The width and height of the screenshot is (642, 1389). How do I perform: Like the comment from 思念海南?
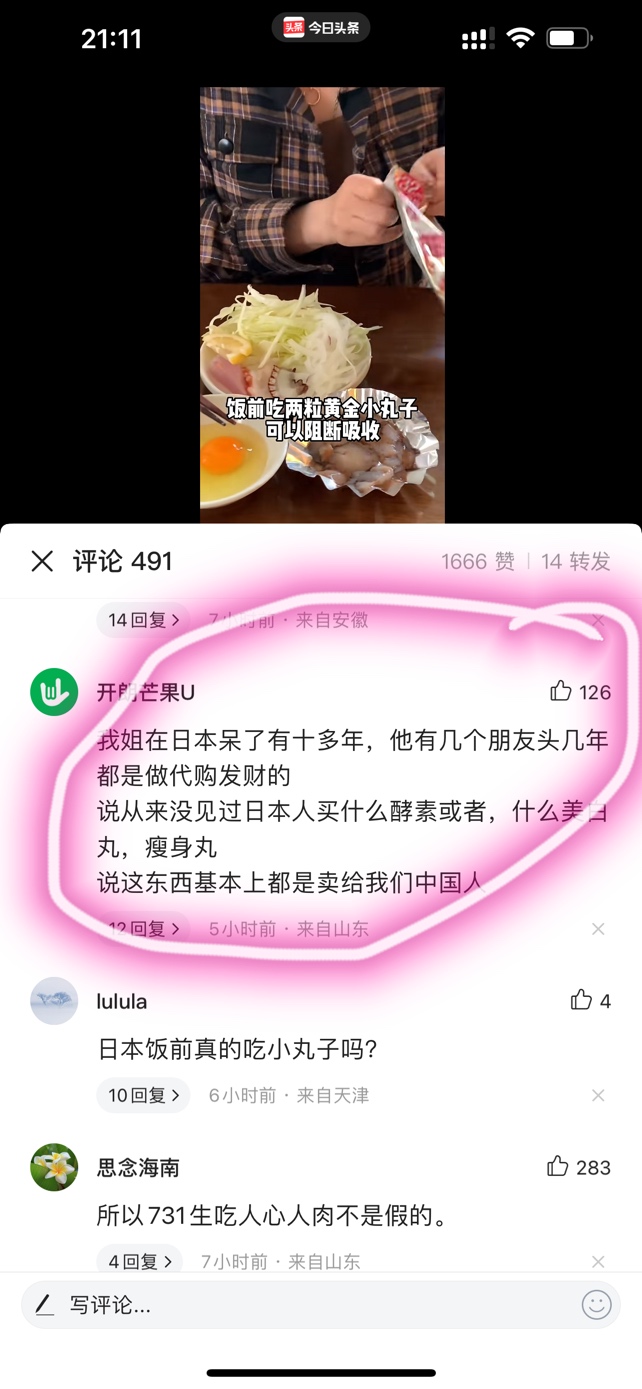tap(558, 1166)
